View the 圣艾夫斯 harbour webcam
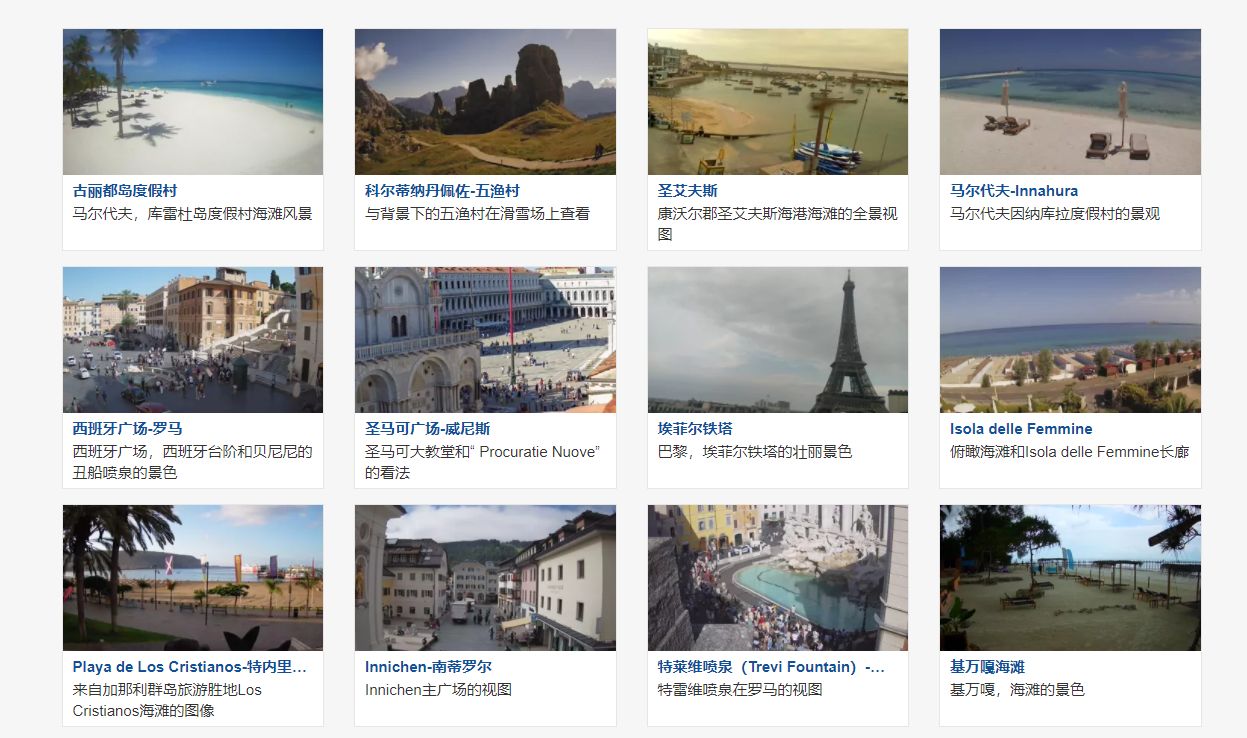Screen dimensions: 1247x738 tap(777, 103)
